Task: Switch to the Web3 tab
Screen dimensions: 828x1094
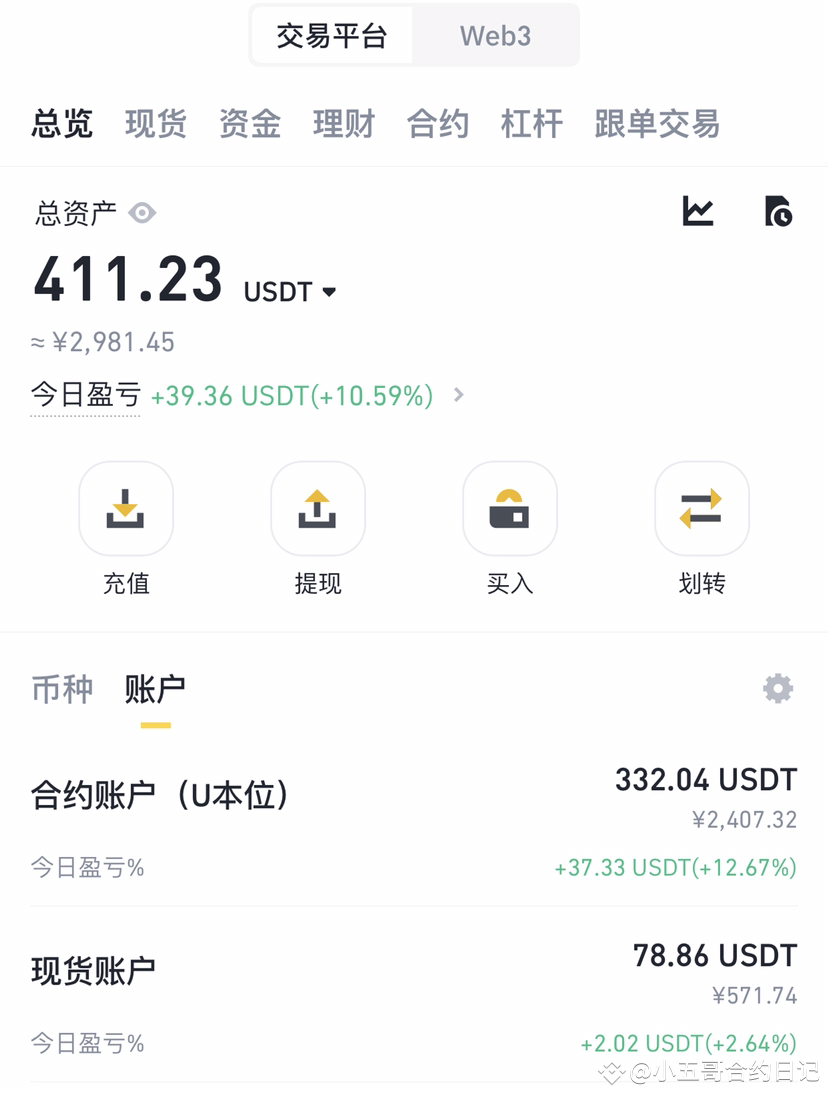Action: click(496, 35)
